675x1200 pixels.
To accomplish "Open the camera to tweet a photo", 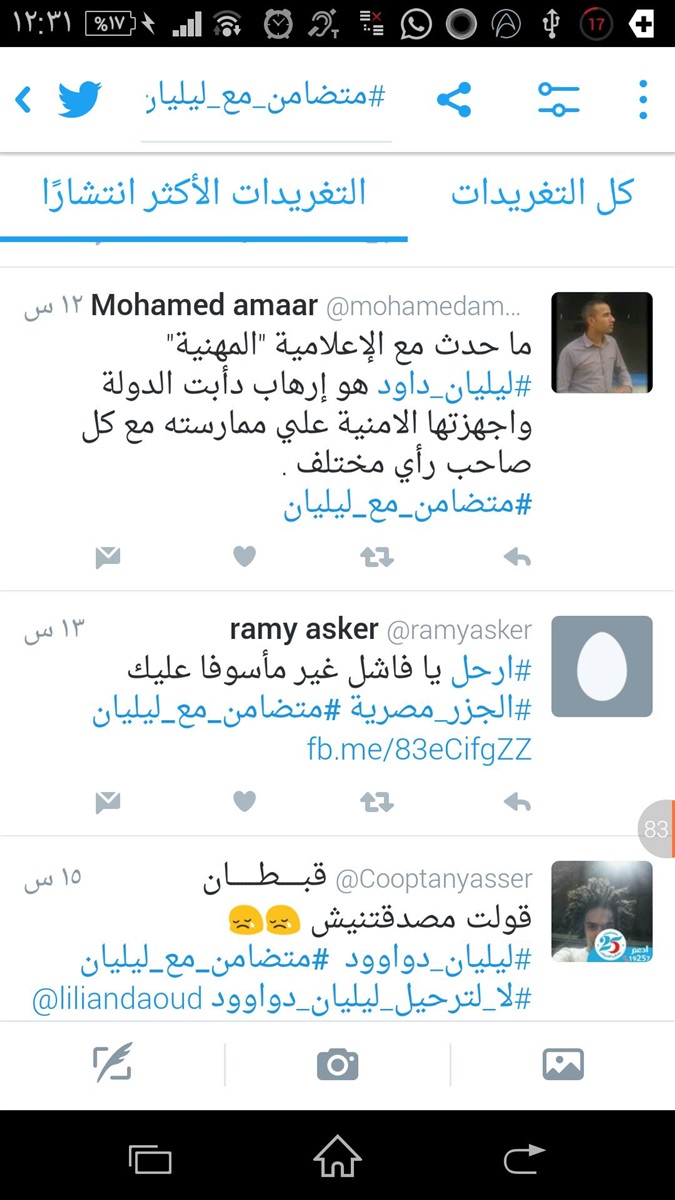I will pos(338,1065).
